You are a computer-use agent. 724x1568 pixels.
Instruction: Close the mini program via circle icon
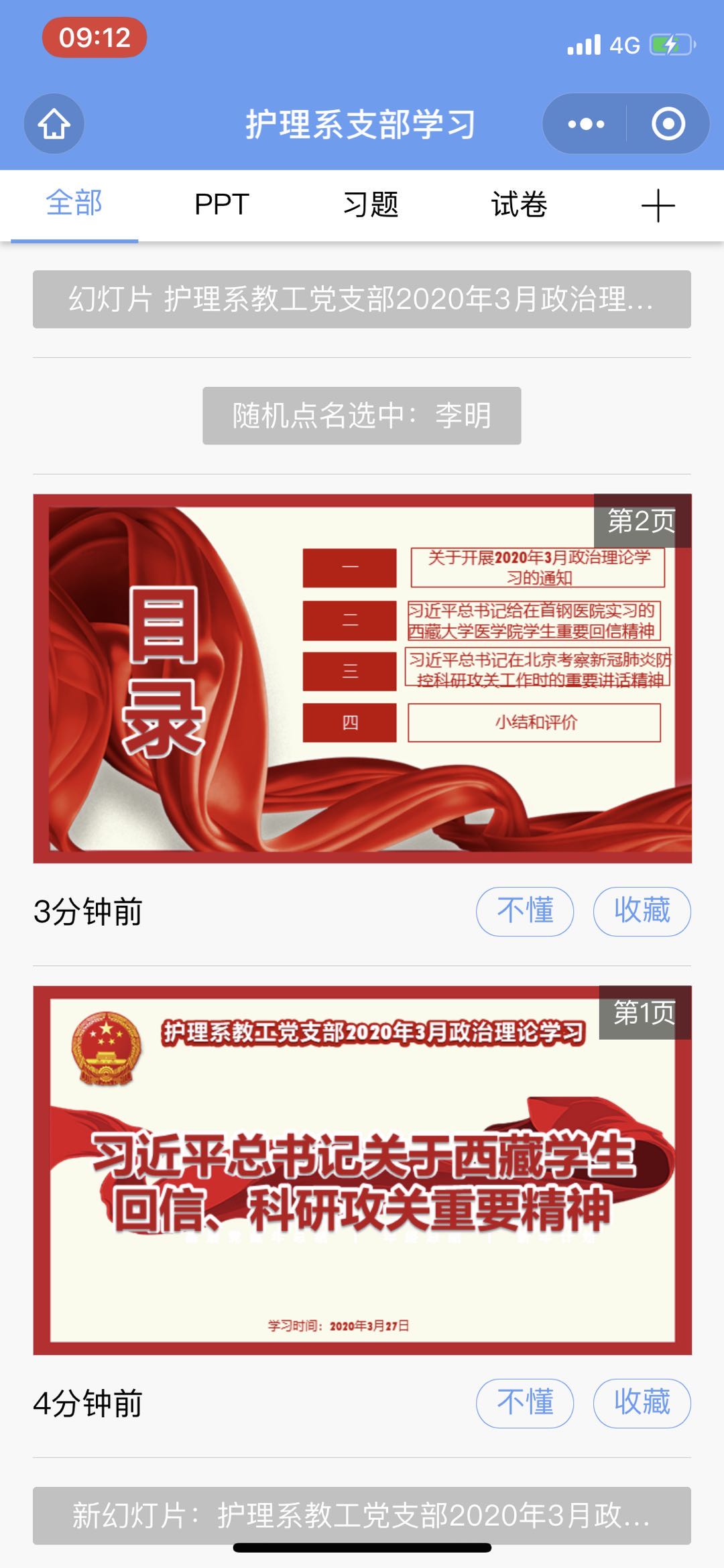[668, 124]
